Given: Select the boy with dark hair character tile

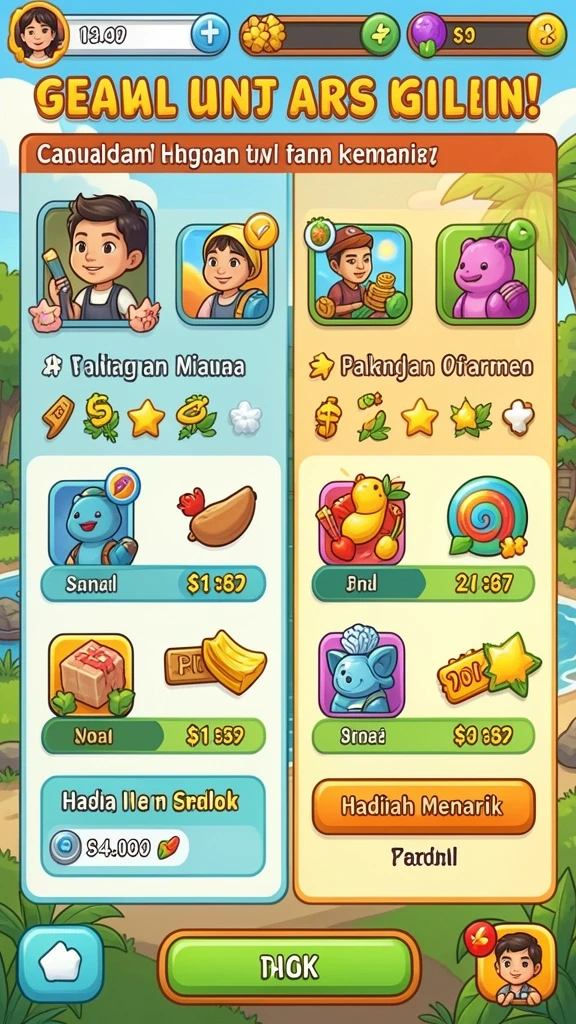Looking at the screenshot, I should [97, 262].
